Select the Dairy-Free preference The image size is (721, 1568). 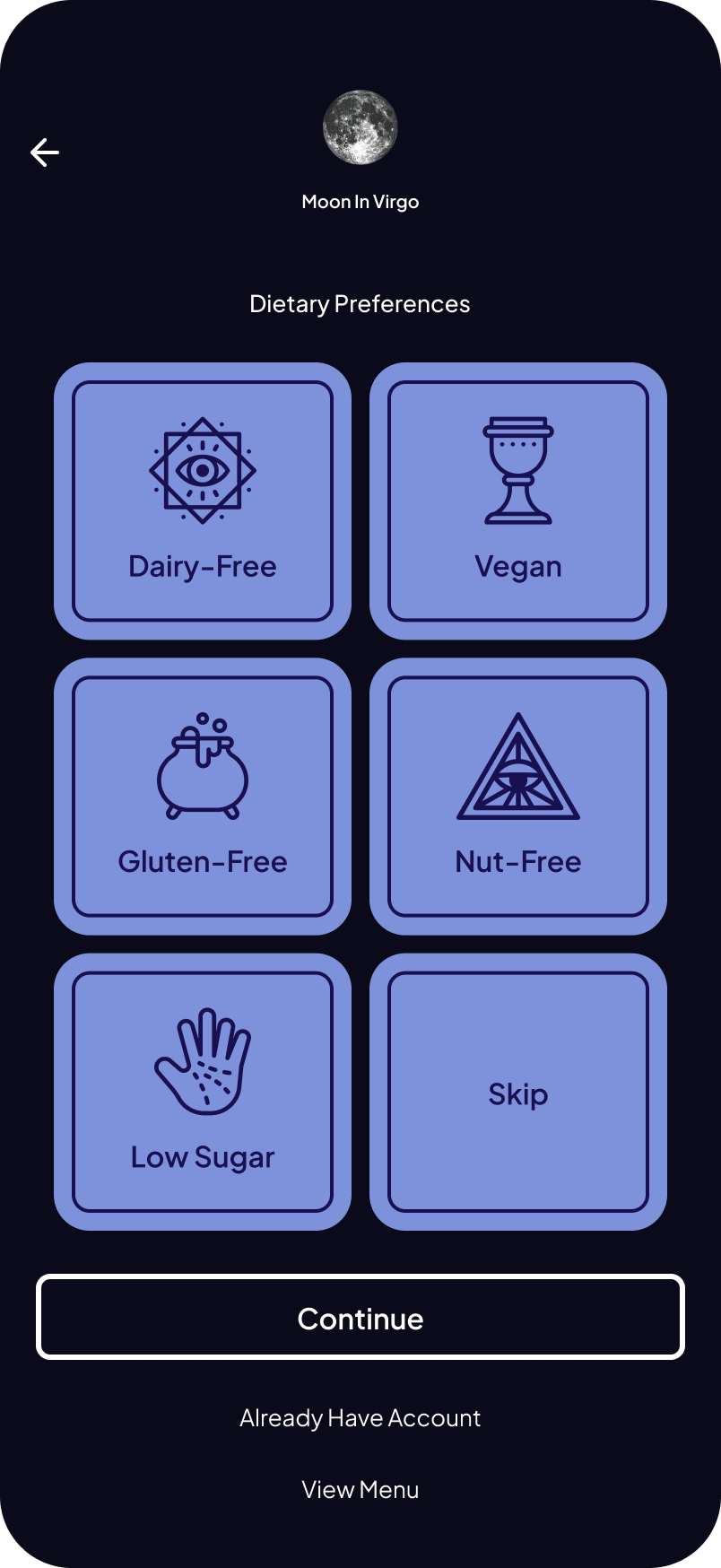click(203, 501)
